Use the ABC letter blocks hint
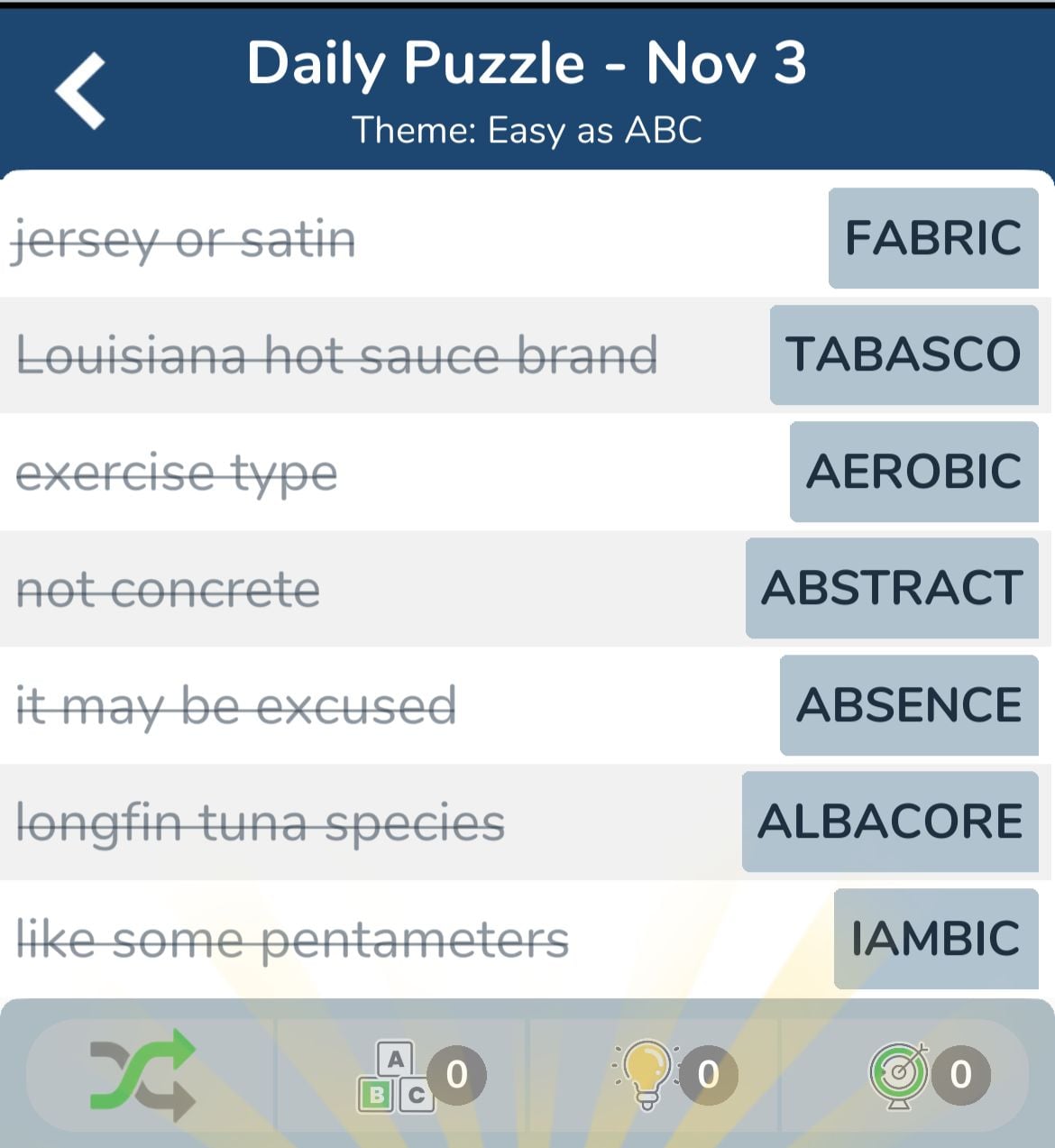Viewport: 1055px width, 1148px height. [395, 1076]
